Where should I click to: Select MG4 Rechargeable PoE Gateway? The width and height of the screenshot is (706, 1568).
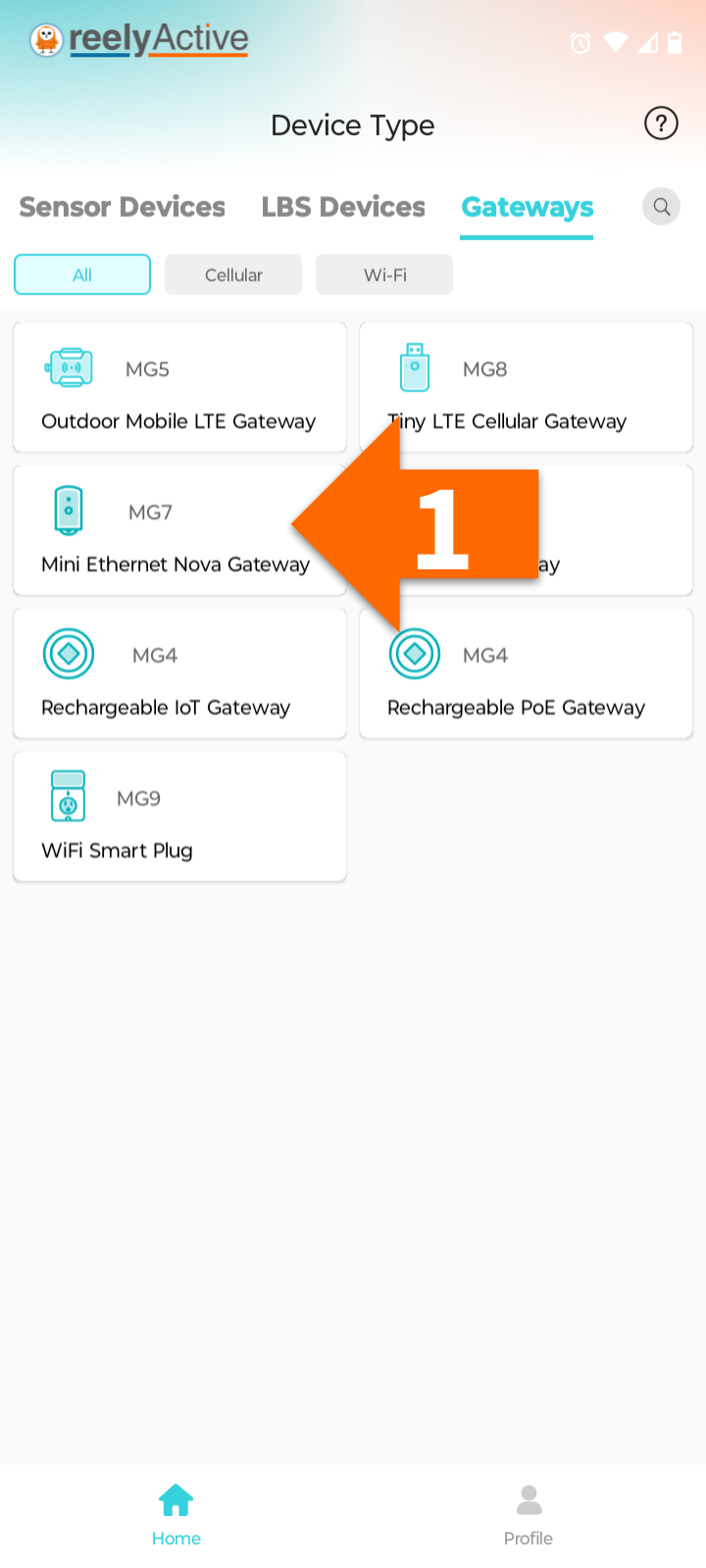coord(527,673)
